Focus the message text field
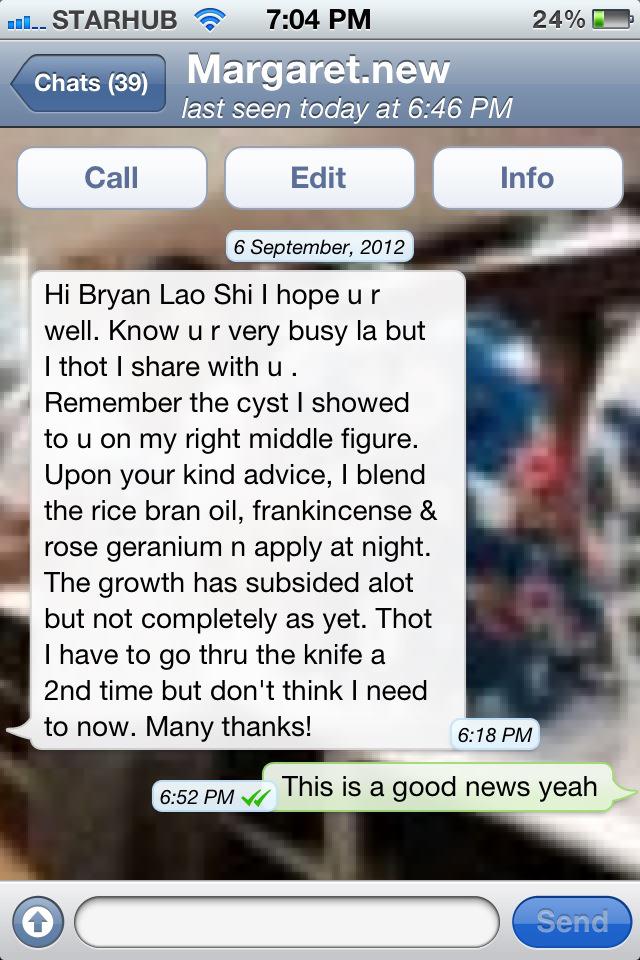Image resolution: width=640 pixels, height=960 pixels. click(x=286, y=921)
